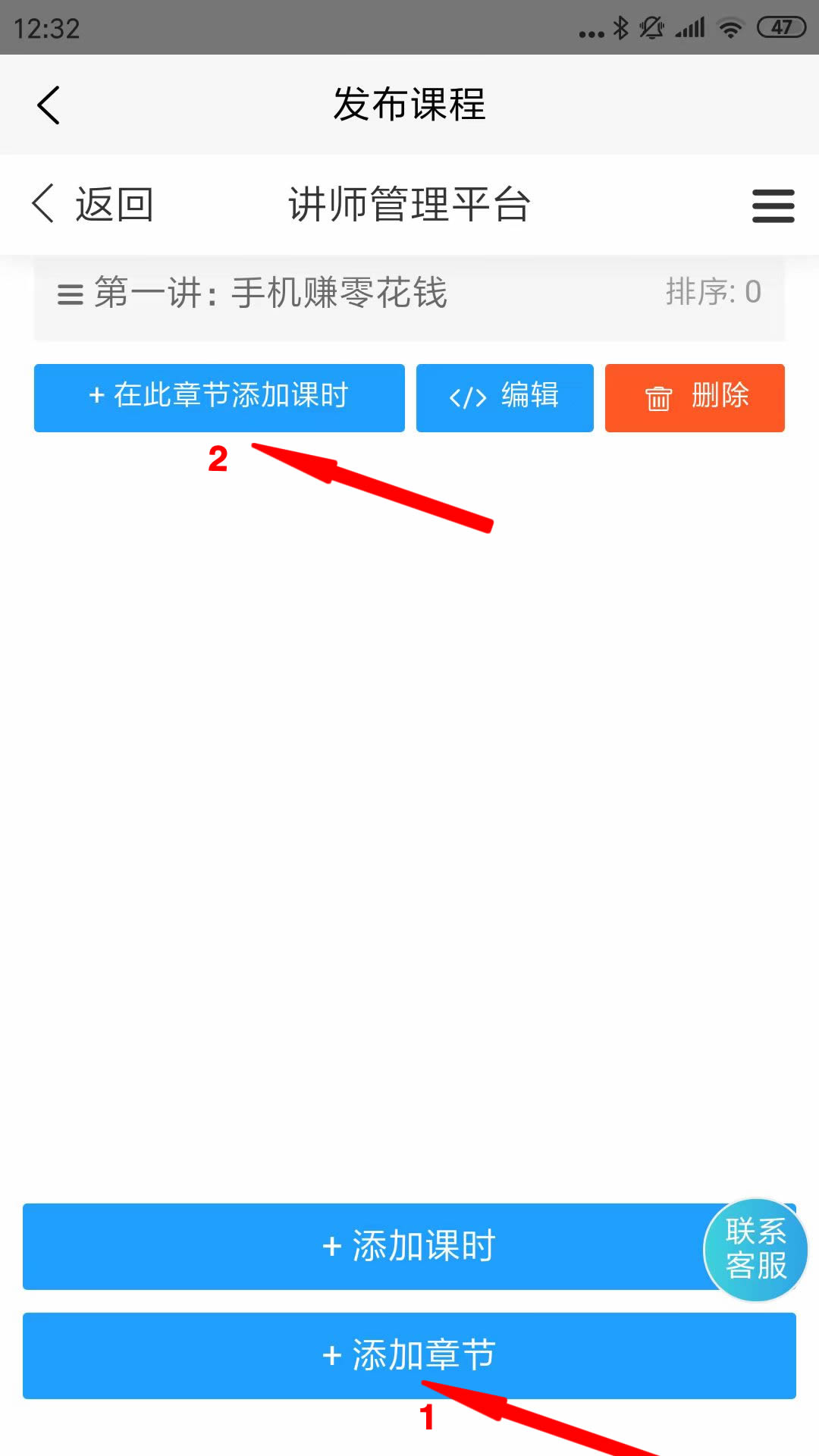The width and height of the screenshot is (819, 1456).
Task: Tap 在此章节添加课时 button
Action: pyautogui.click(x=219, y=397)
